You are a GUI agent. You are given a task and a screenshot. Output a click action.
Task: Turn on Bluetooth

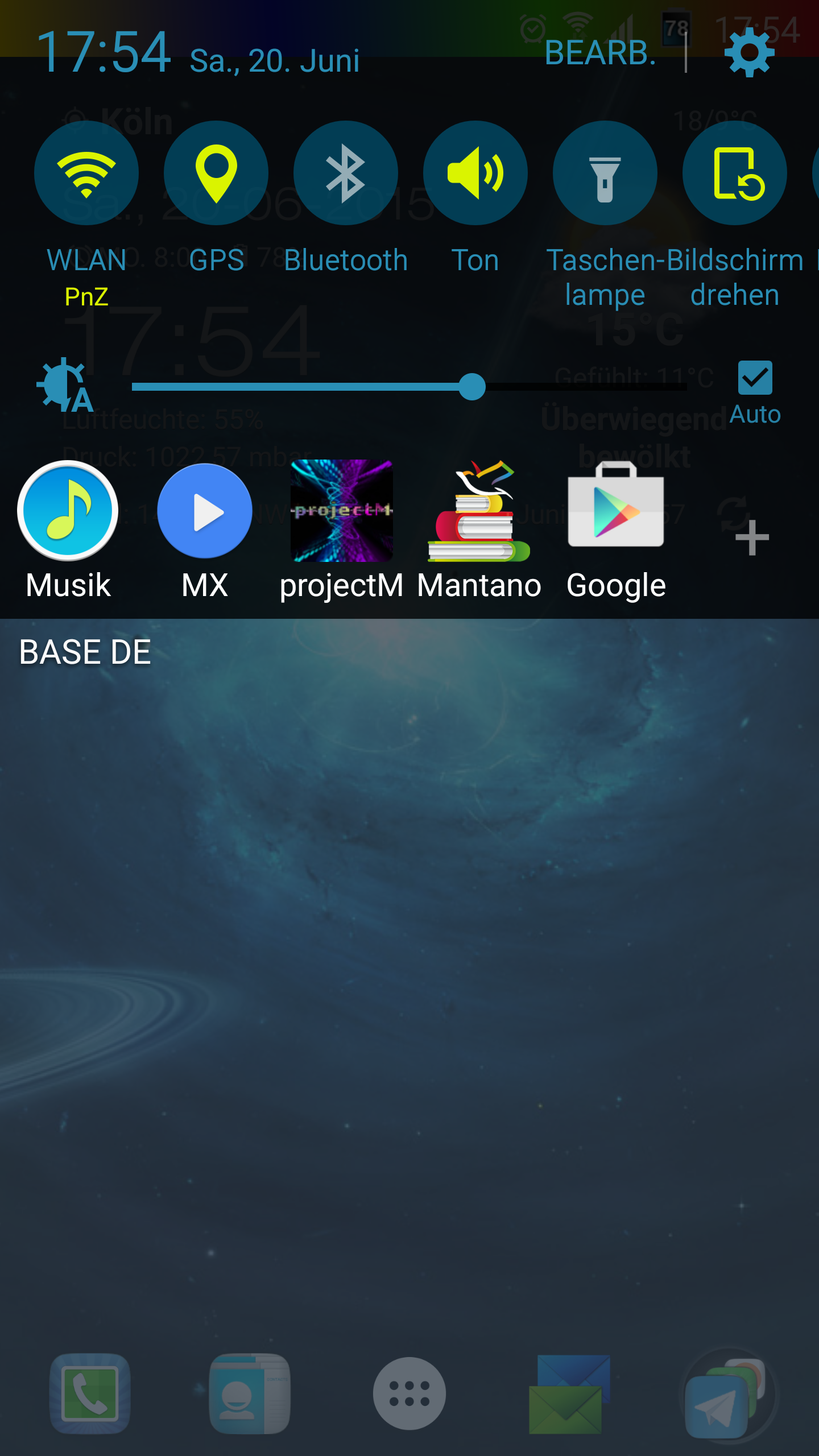click(x=346, y=173)
